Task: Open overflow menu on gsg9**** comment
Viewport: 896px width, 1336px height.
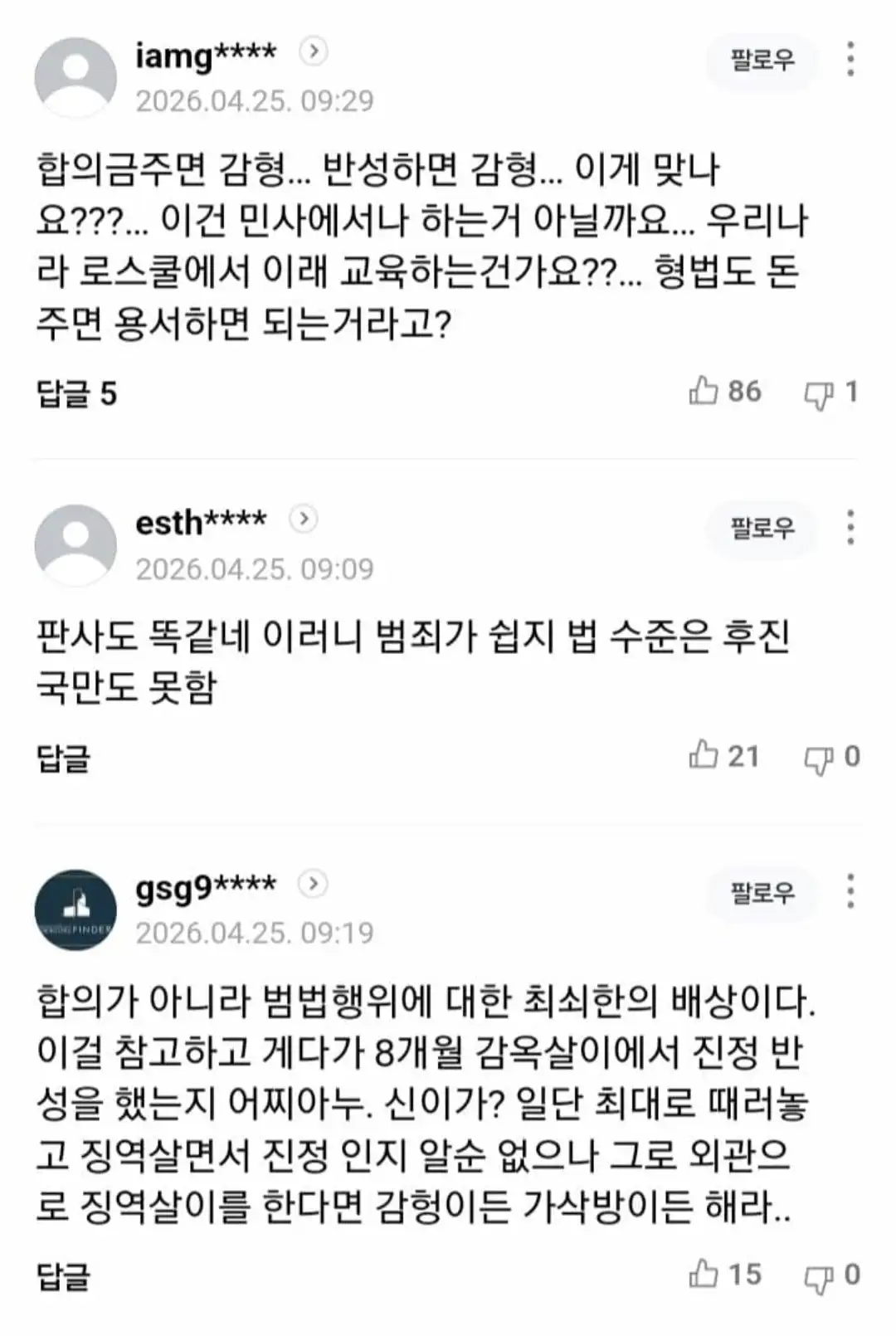Action: [x=850, y=892]
